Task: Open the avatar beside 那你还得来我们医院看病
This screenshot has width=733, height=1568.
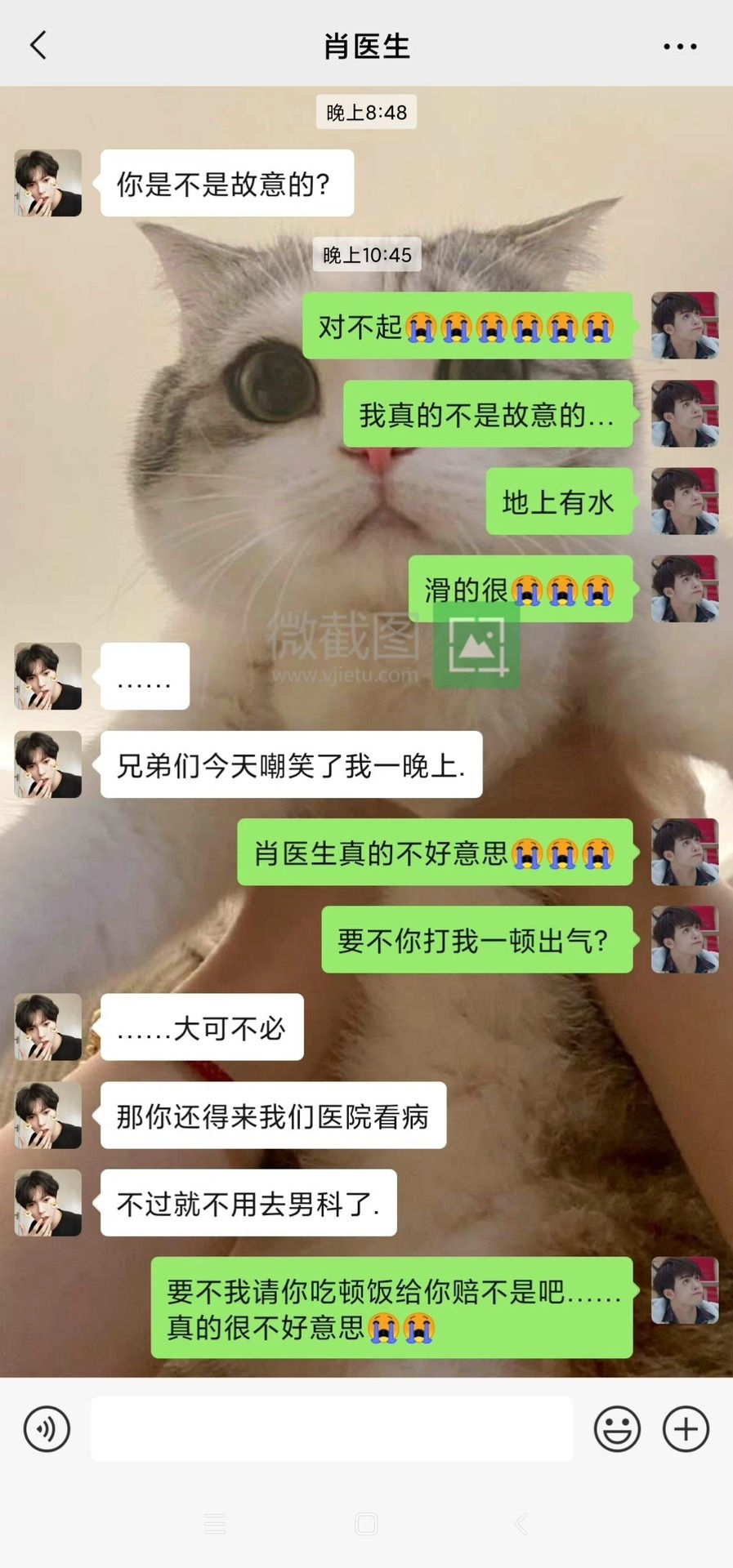Action: click(x=48, y=1116)
